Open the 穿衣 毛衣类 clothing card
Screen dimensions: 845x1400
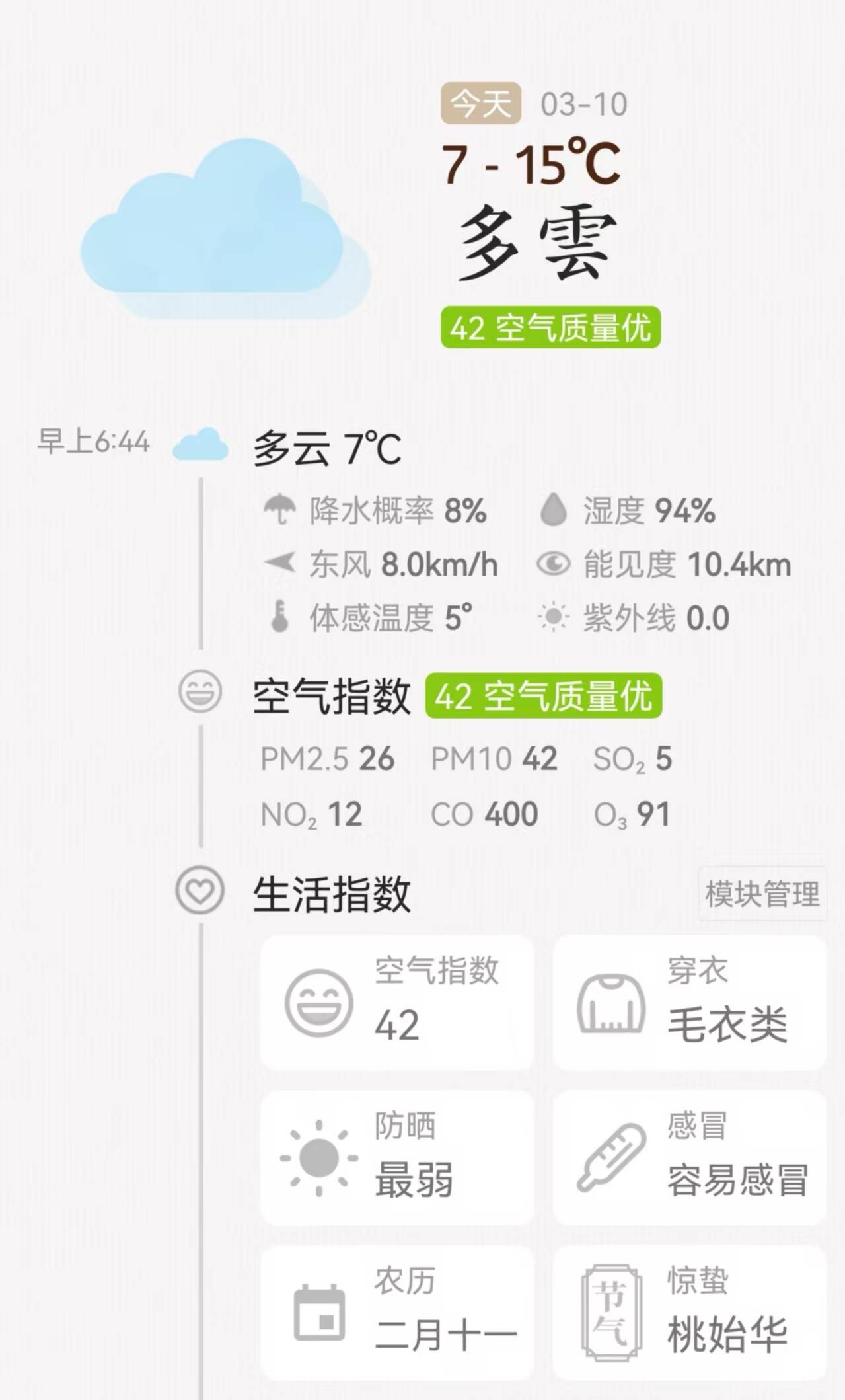click(x=689, y=1002)
